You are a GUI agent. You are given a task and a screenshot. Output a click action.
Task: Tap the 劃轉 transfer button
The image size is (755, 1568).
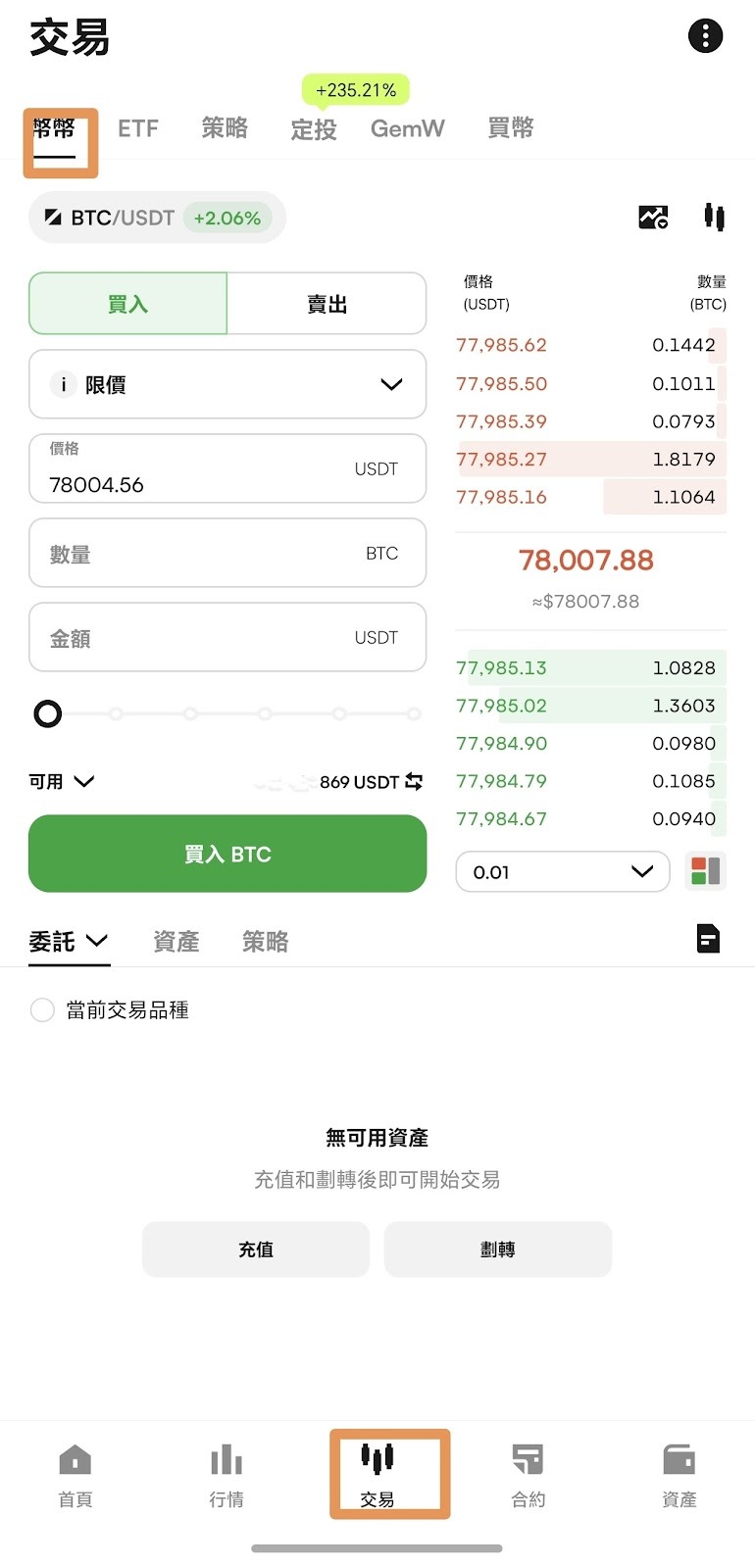pos(498,1249)
